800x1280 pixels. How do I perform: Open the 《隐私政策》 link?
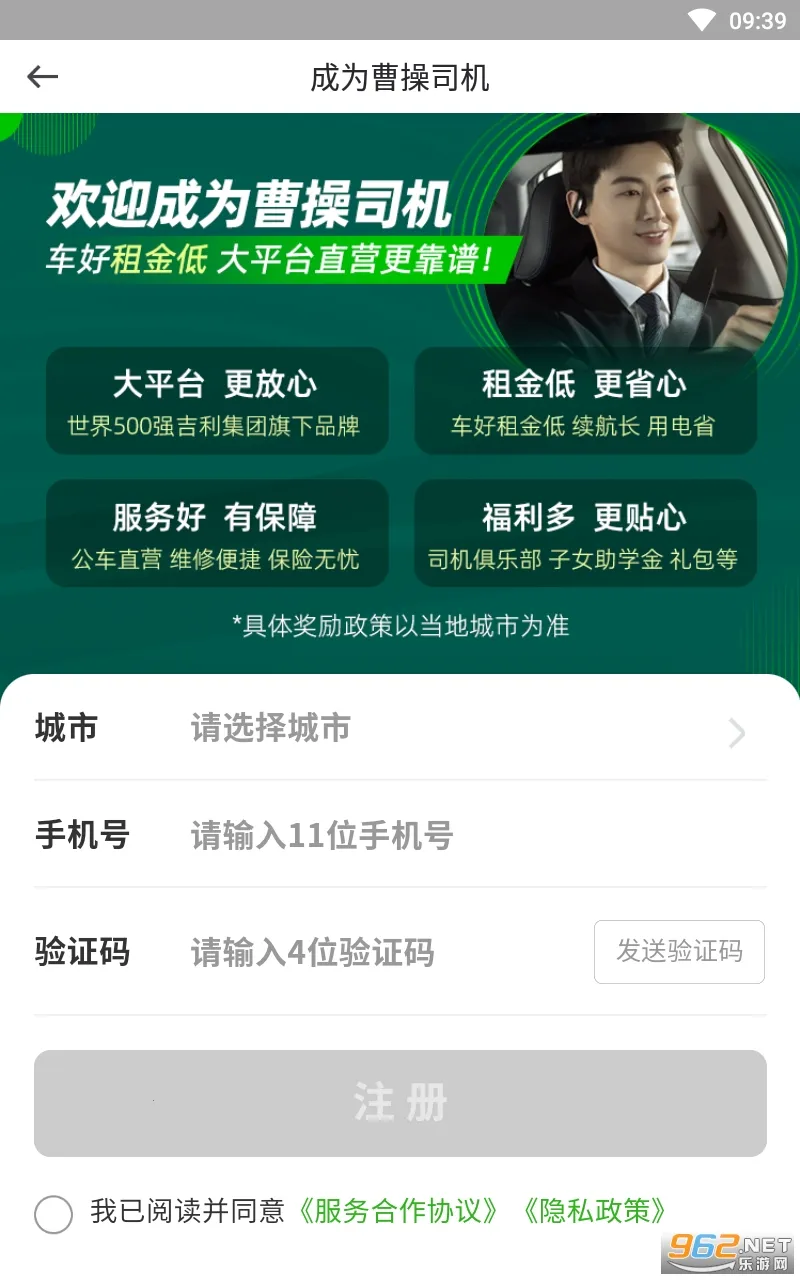tap(595, 1211)
